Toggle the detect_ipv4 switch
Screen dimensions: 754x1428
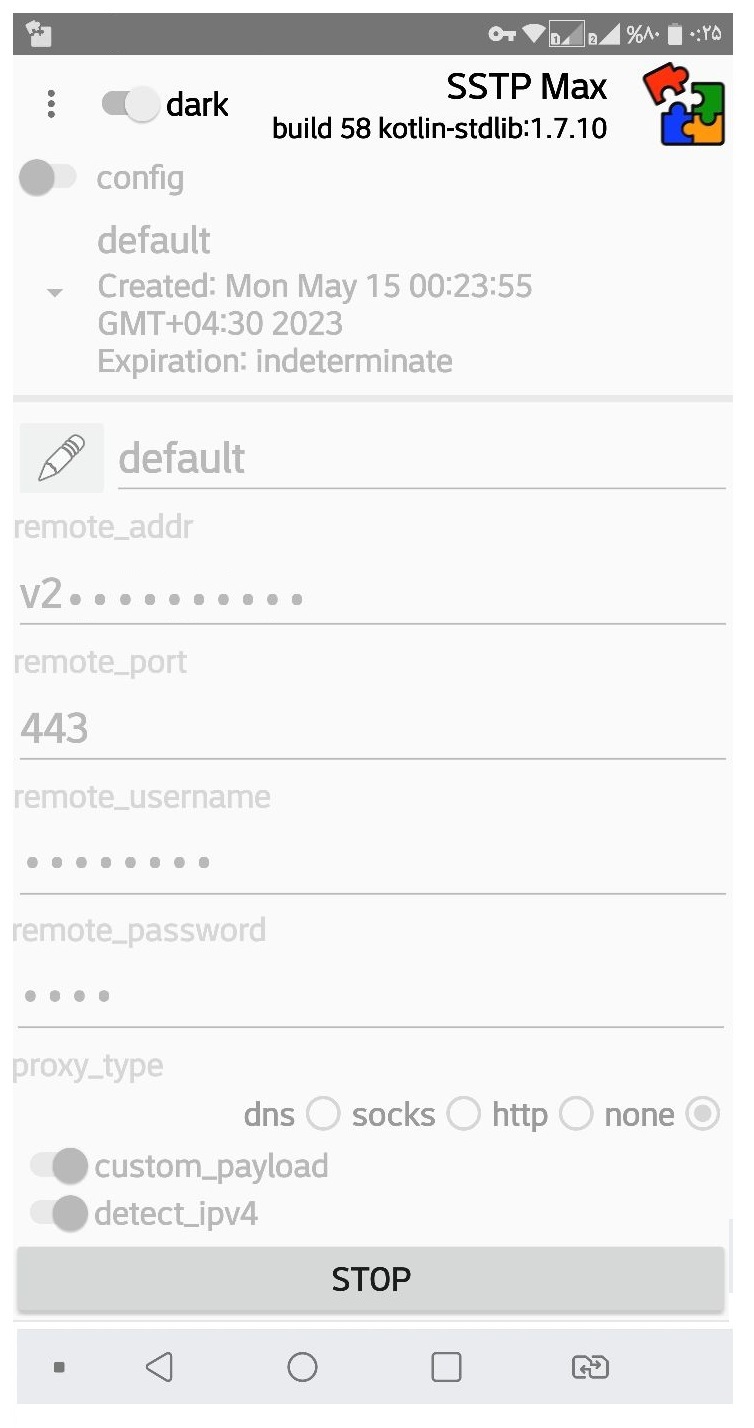tap(59, 1213)
